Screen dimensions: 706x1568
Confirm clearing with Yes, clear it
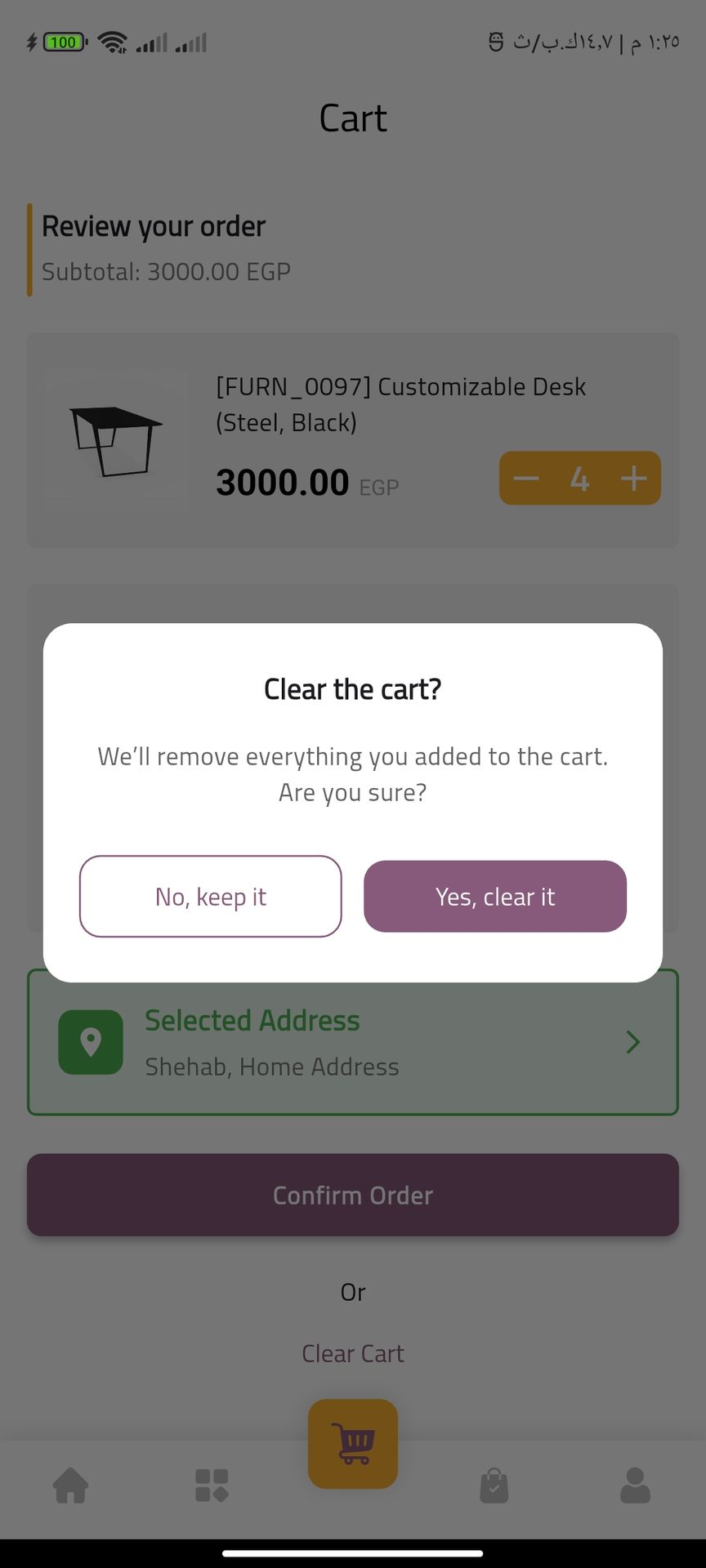494,896
